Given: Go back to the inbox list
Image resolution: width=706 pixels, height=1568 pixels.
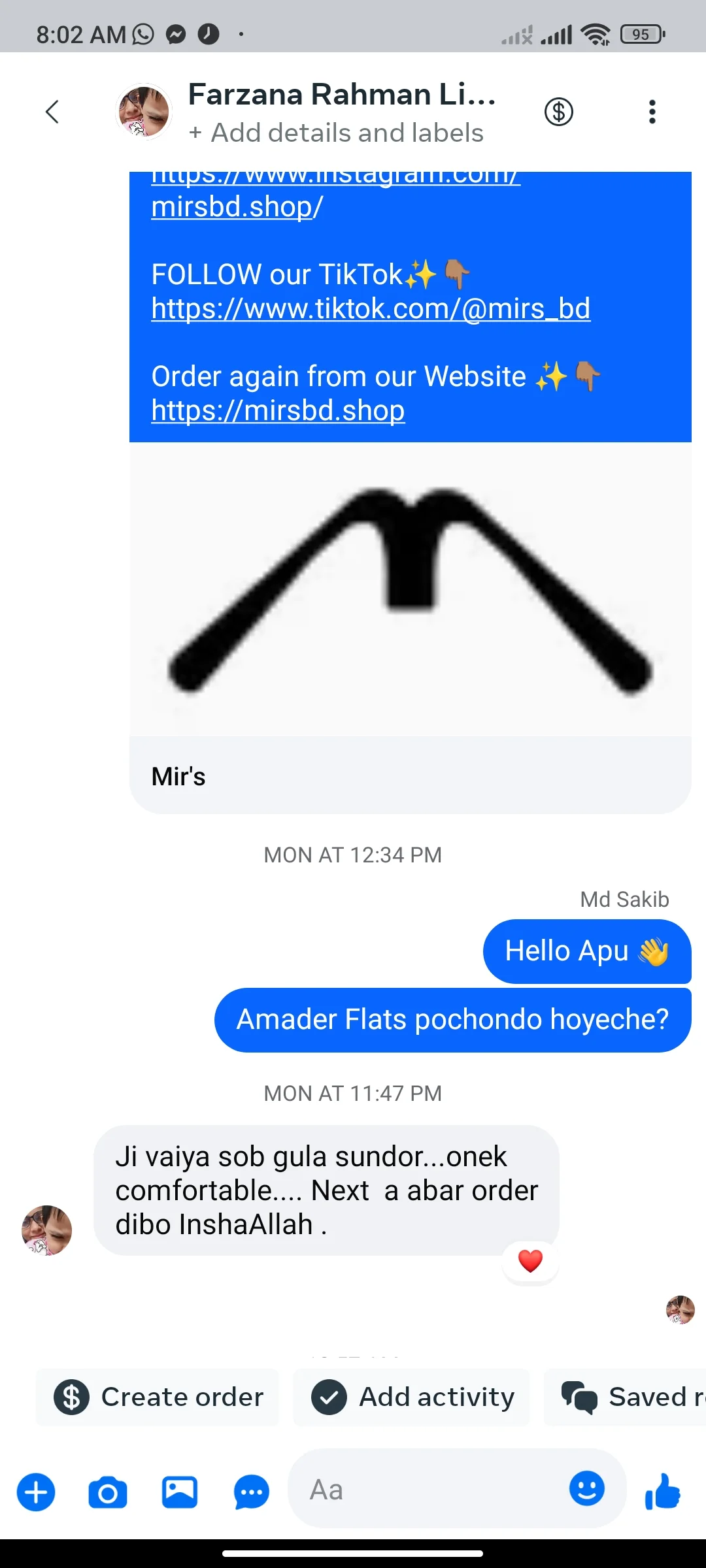Looking at the screenshot, I should 52,112.
